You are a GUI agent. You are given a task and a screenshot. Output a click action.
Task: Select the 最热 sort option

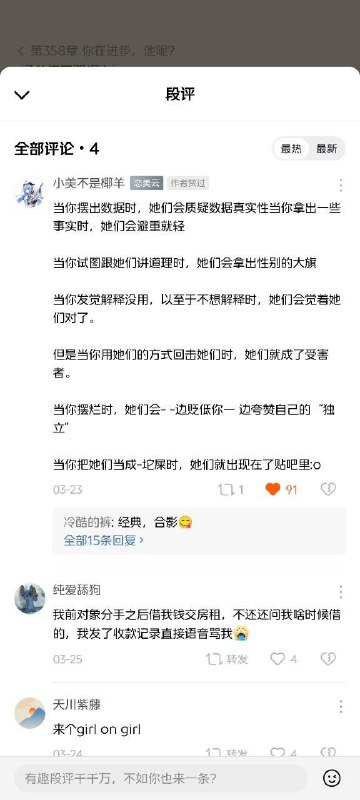click(291, 149)
